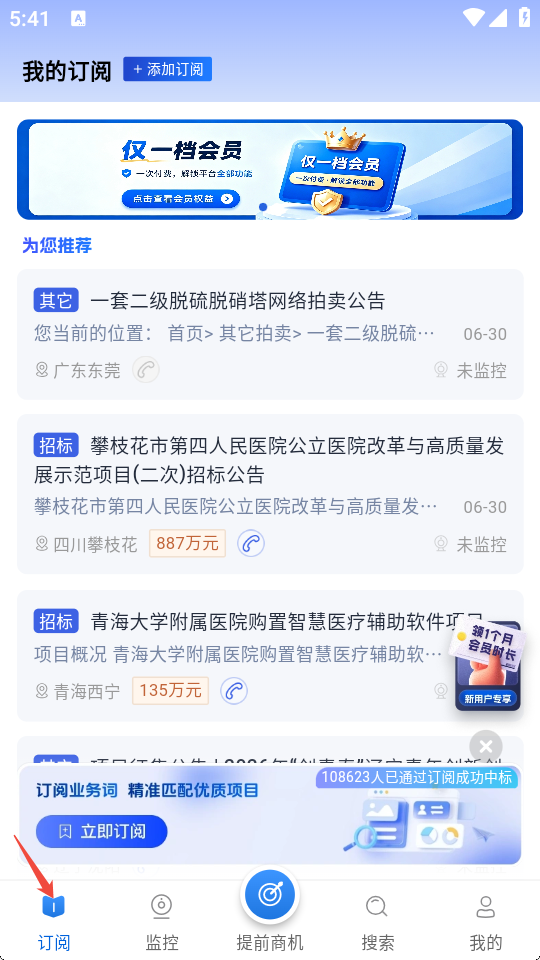Tap the phone icon beside 135万元
Screen dimensions: 540x960
pyautogui.click(x=234, y=691)
